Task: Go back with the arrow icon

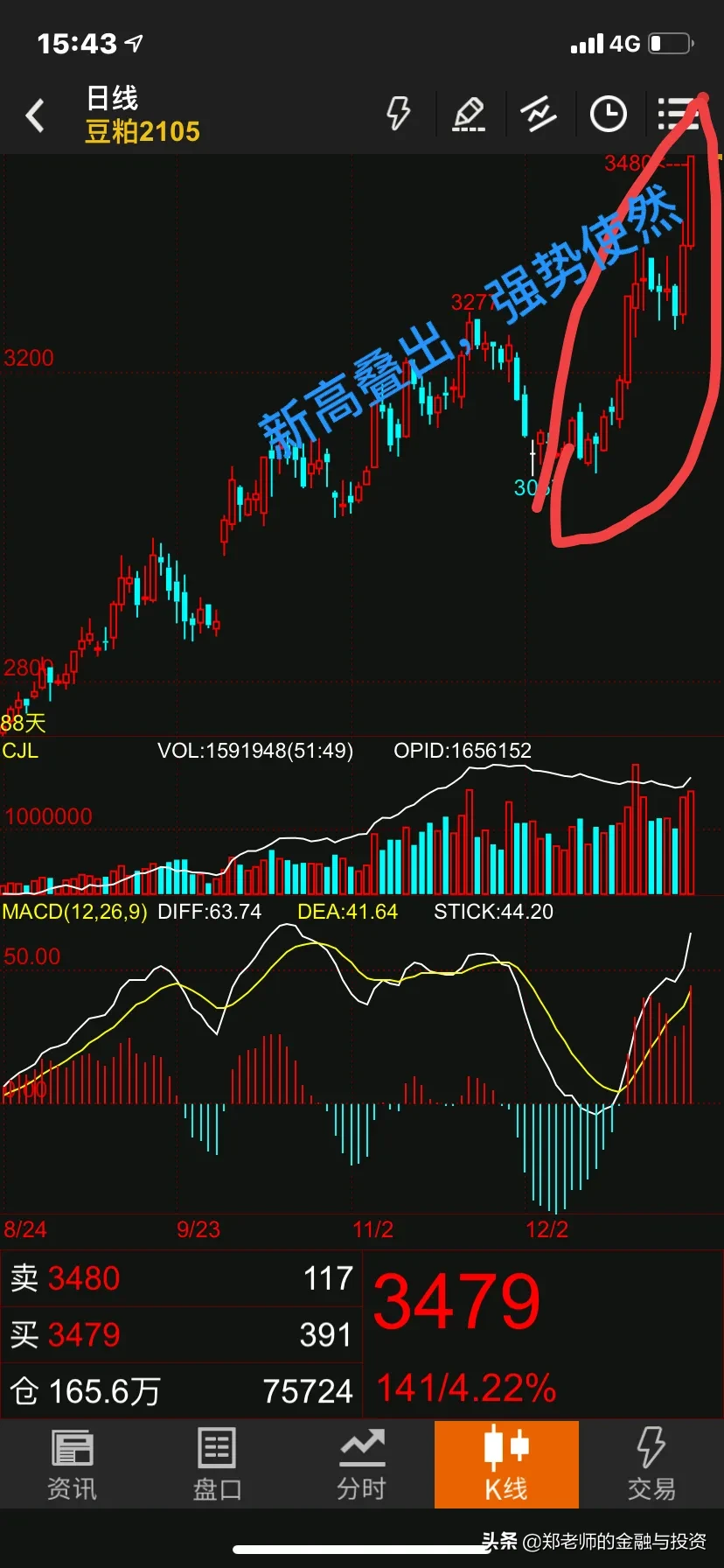Action: tap(35, 115)
